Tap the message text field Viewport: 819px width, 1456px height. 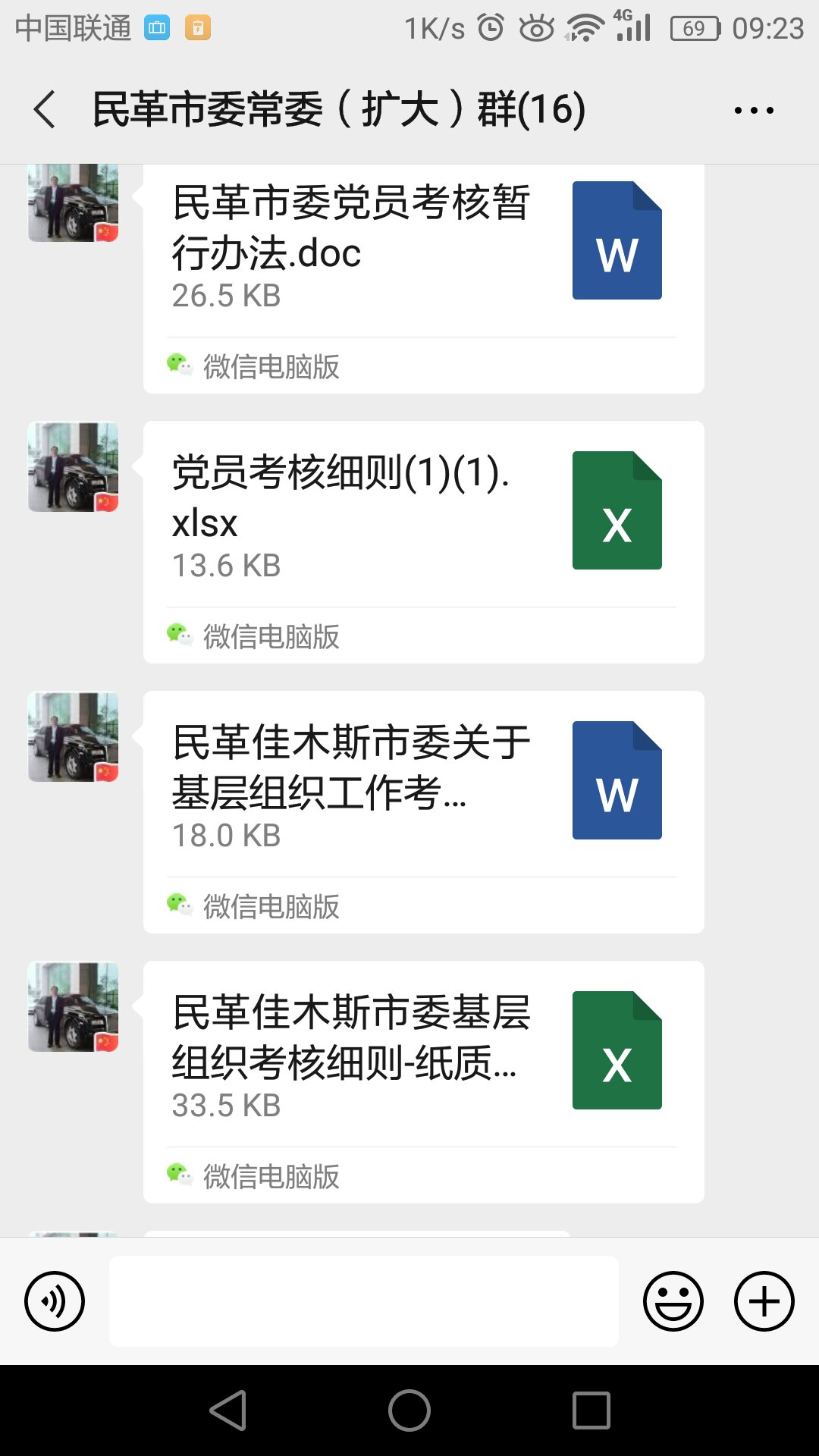(x=364, y=1301)
